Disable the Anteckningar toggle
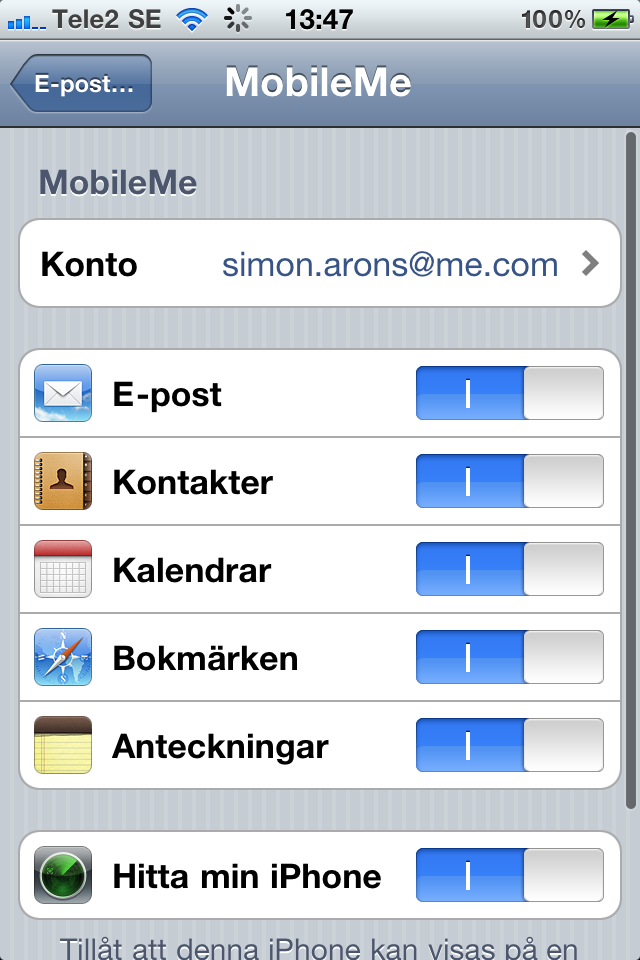This screenshot has width=640, height=960. [x=509, y=746]
